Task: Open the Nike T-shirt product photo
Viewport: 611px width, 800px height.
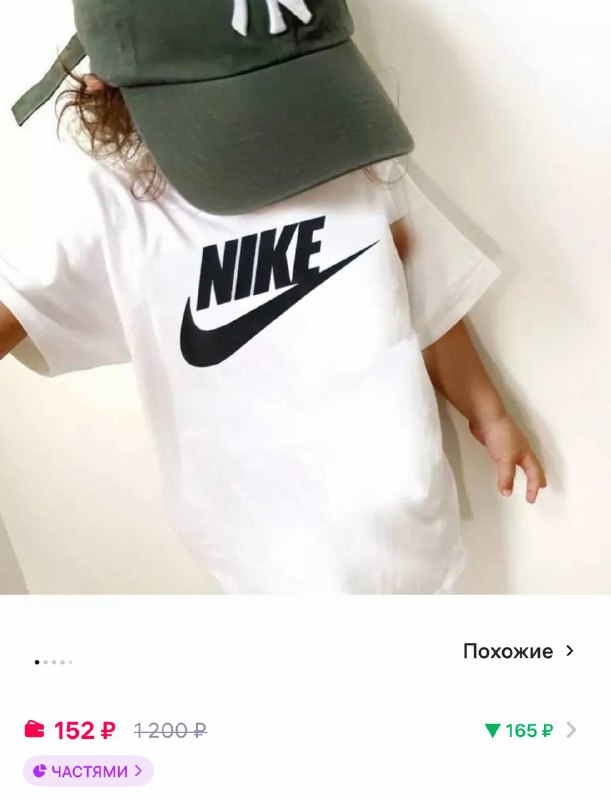Action: [305, 300]
